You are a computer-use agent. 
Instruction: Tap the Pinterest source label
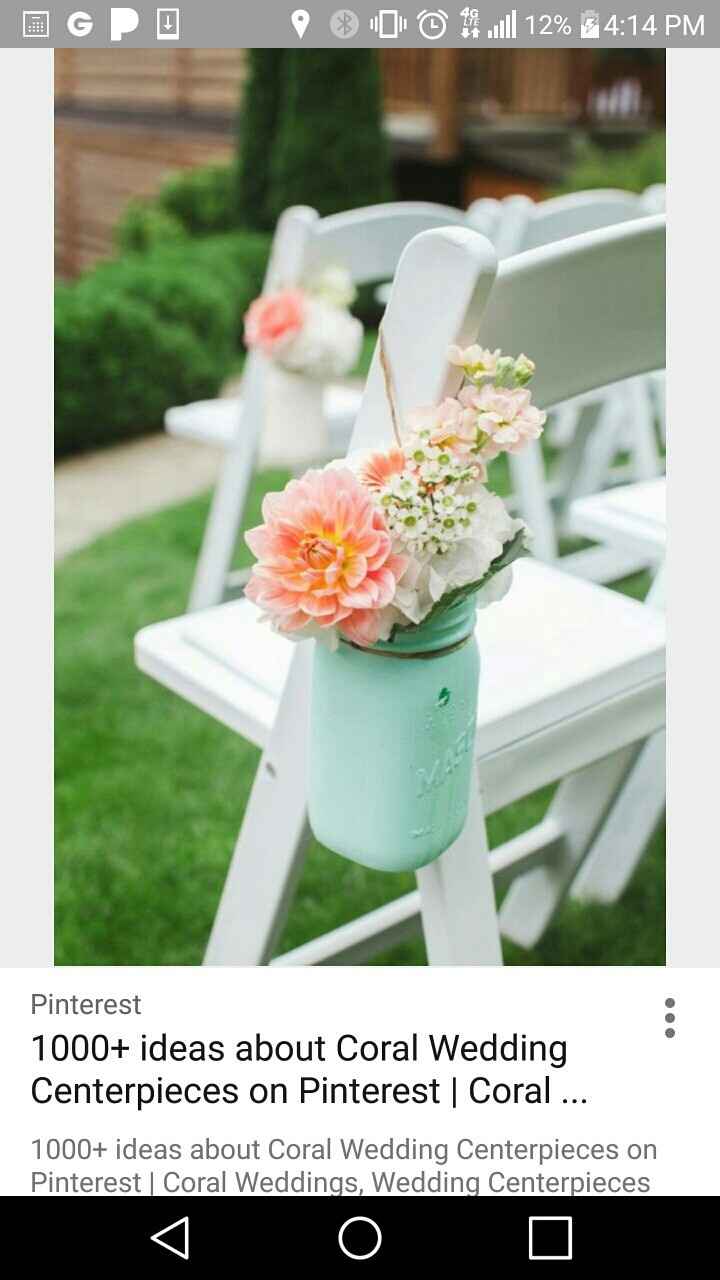85,1004
